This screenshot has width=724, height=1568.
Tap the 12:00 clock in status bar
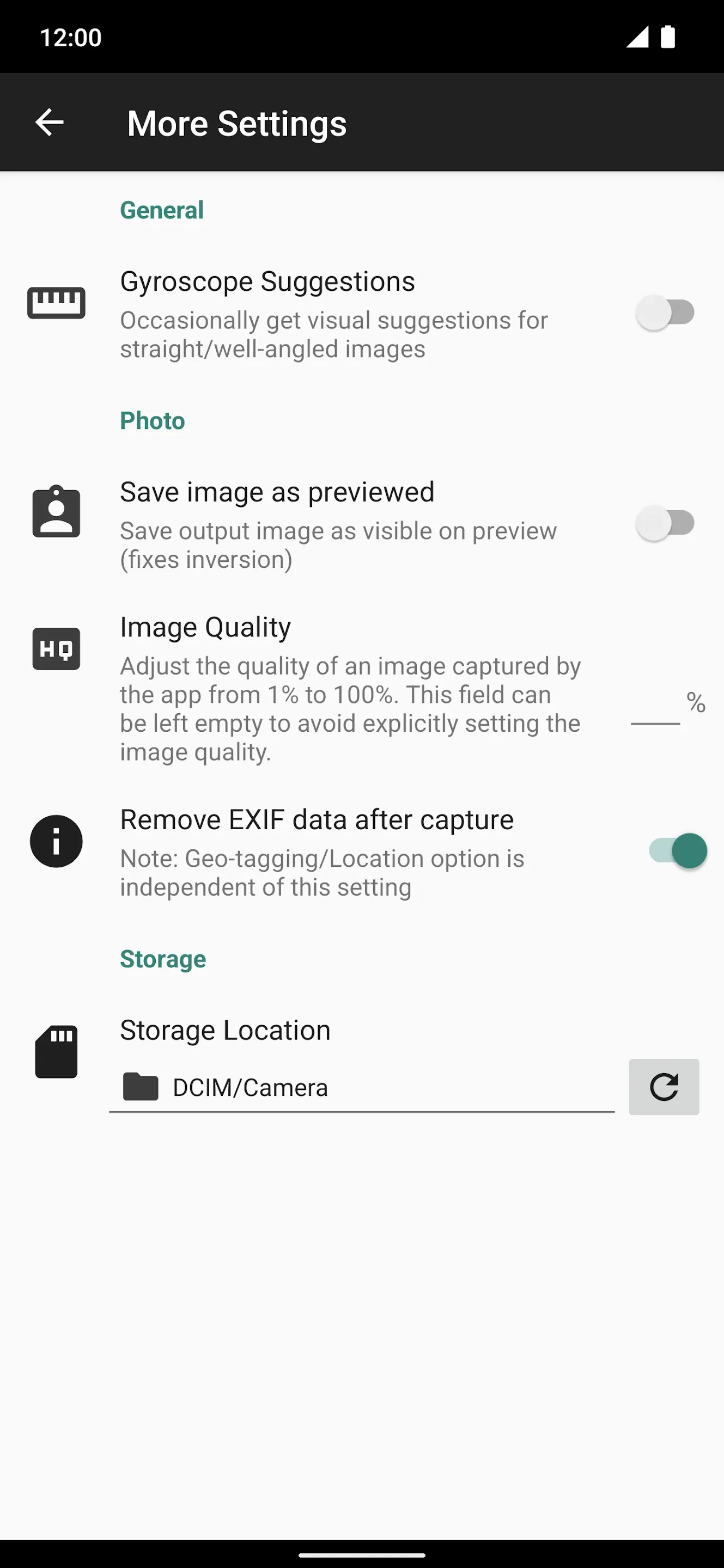69,37
